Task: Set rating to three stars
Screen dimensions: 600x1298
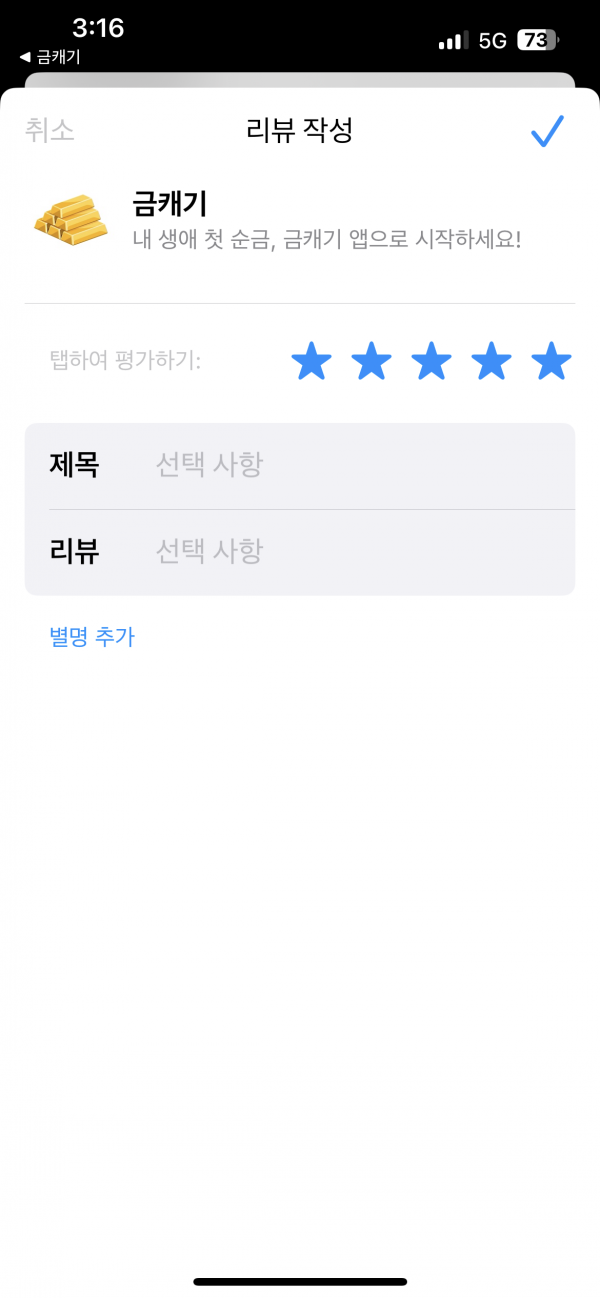Action: click(431, 361)
